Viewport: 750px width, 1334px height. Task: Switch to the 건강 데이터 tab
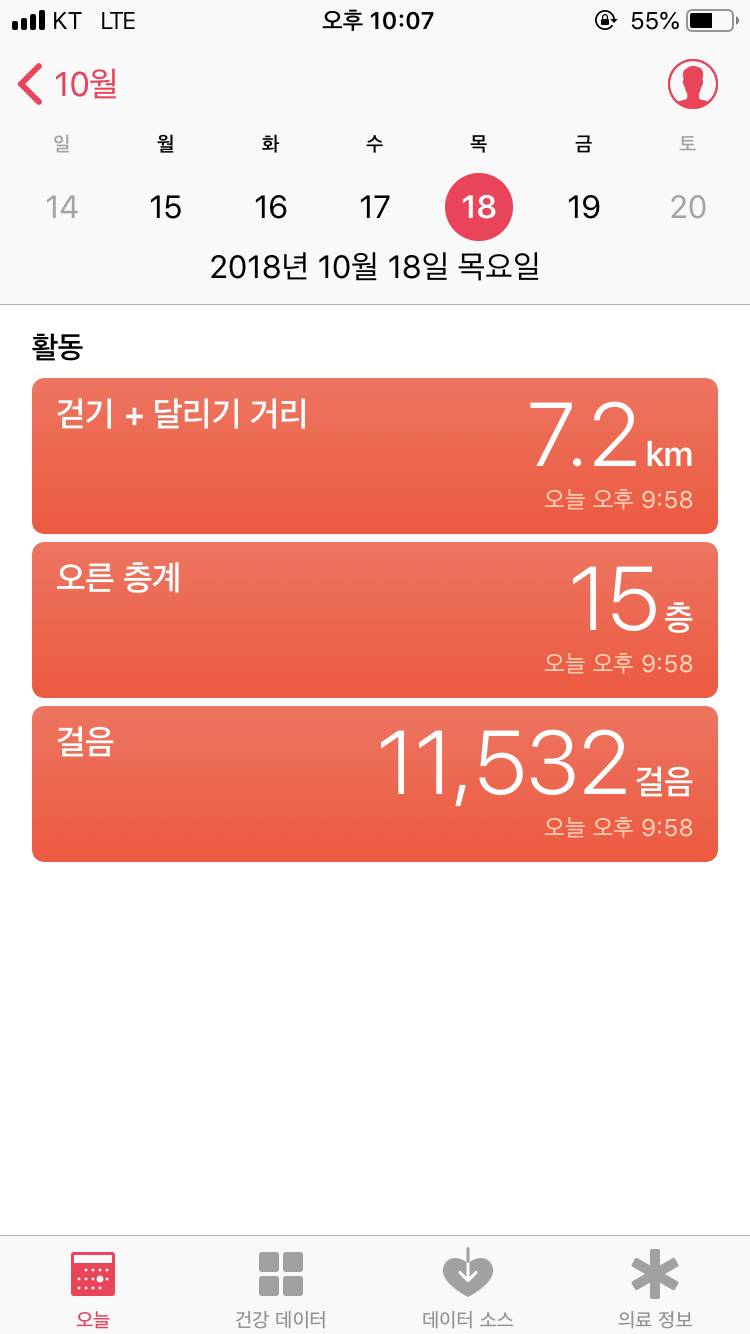coord(280,1285)
